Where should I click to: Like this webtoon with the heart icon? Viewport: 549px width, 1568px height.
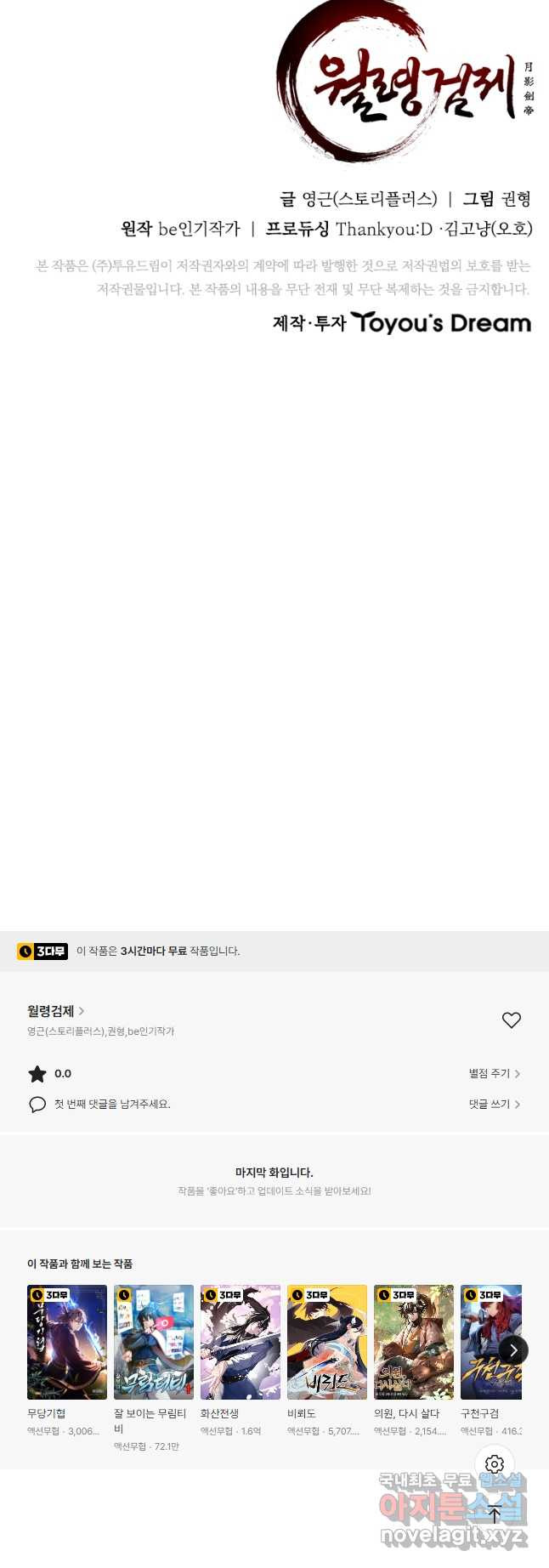[511, 1020]
